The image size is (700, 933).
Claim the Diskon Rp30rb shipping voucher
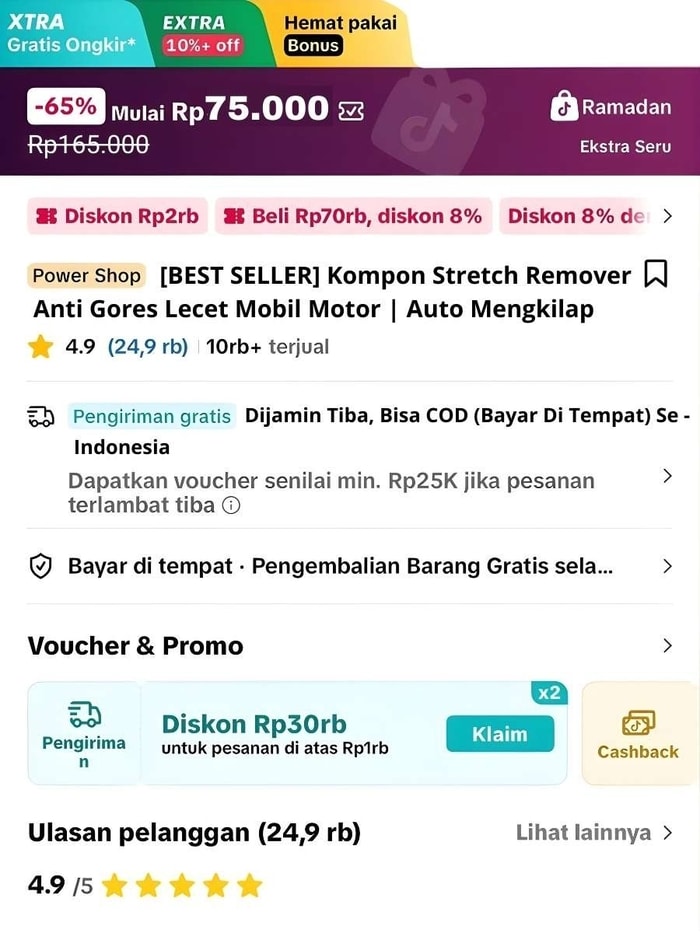[499, 734]
